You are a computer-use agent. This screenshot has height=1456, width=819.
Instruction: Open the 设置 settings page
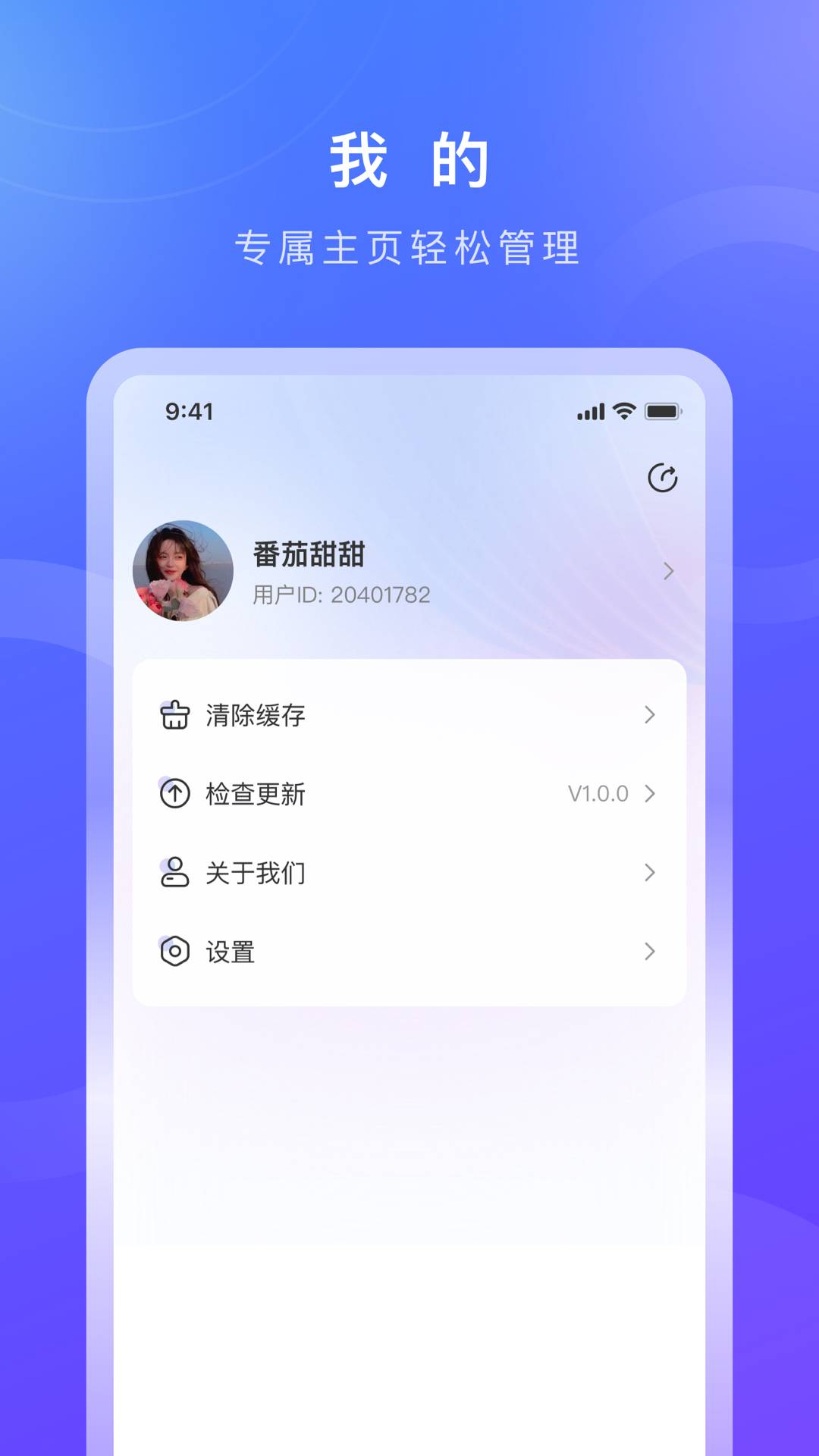tap(231, 951)
